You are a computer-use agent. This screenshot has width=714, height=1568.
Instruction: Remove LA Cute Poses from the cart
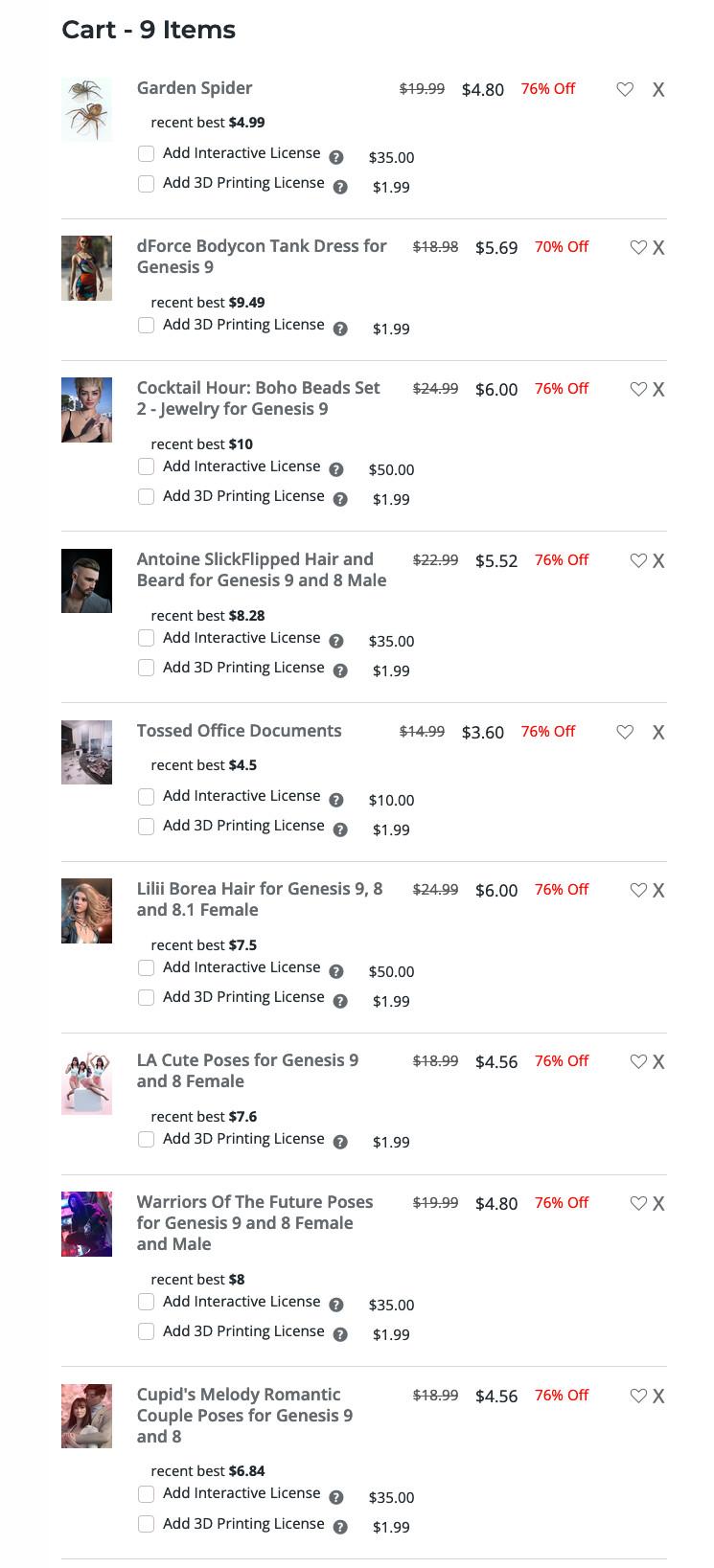(658, 1062)
